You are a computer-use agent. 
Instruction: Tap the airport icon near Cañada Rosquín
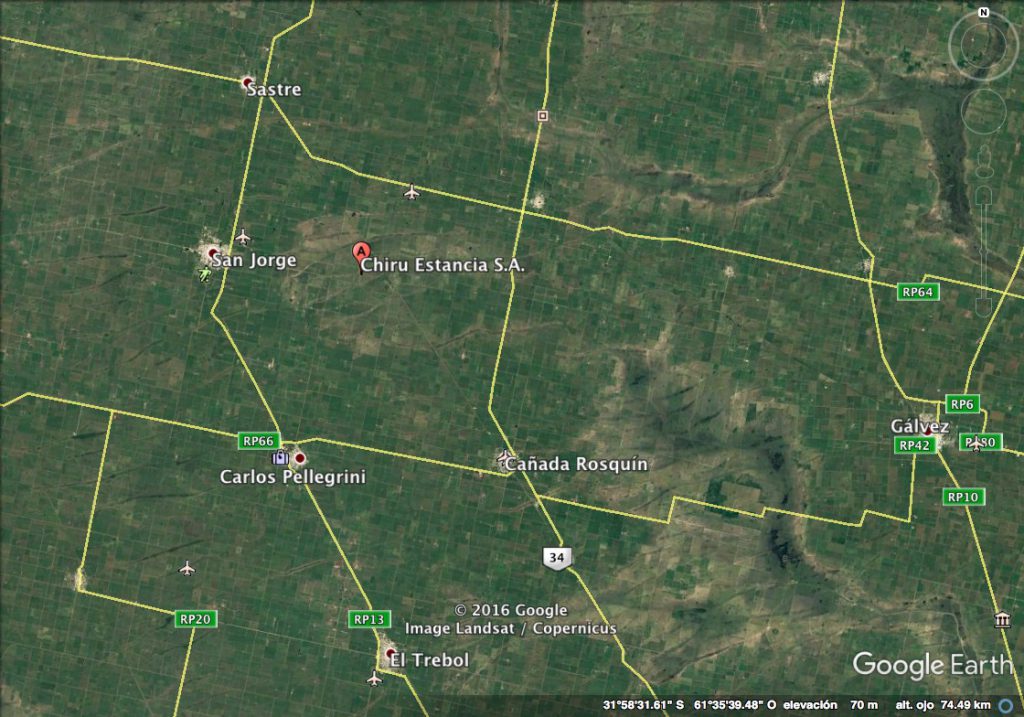(x=505, y=458)
